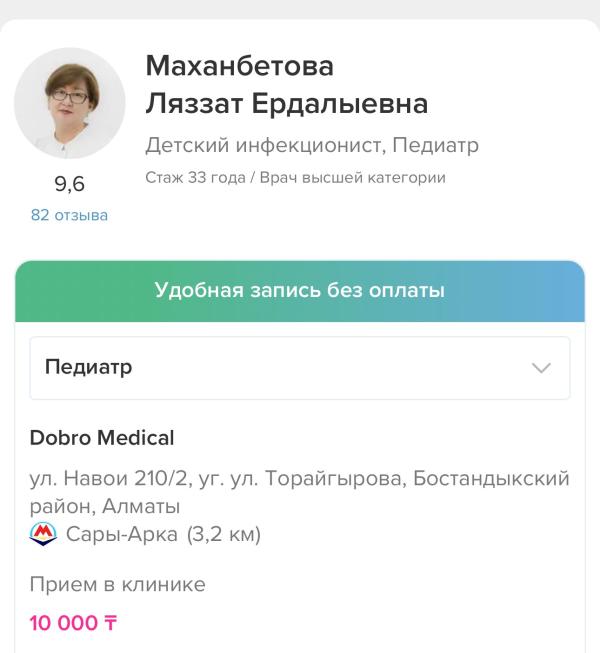Open the 82 отзыва reviews link
This screenshot has width=600, height=653.
point(69,215)
